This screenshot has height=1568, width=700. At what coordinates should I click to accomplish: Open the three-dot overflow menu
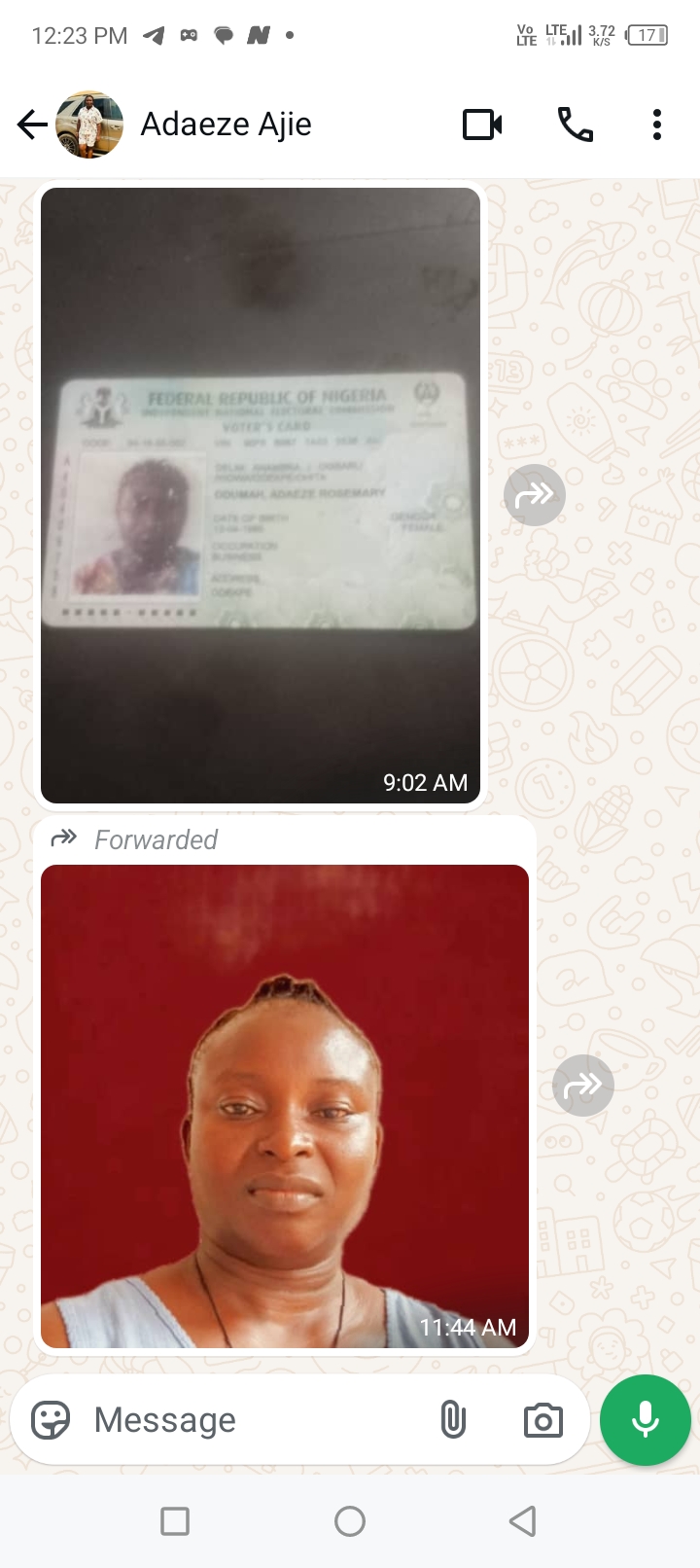click(657, 125)
